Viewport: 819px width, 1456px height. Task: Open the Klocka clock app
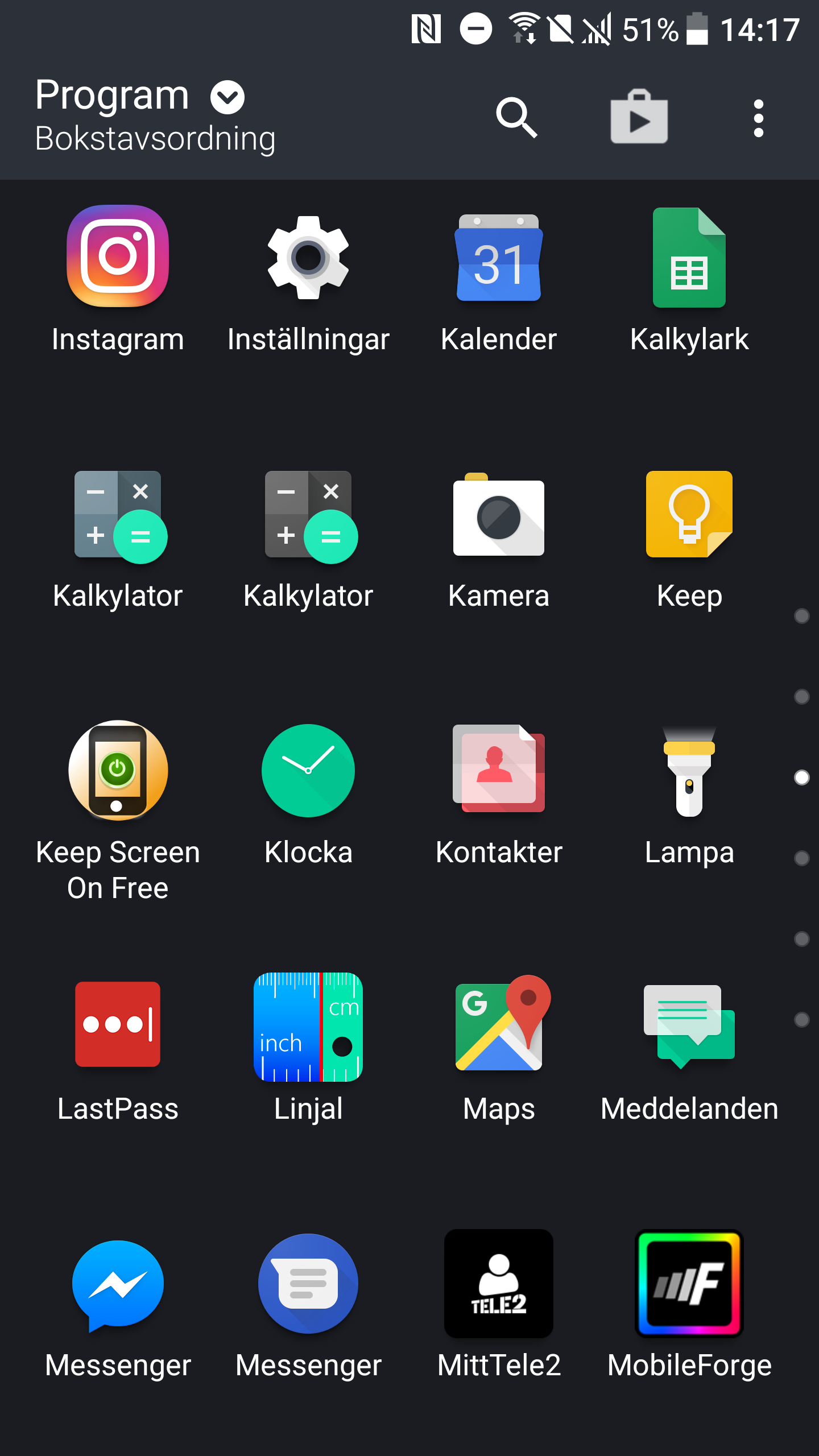[x=308, y=771]
